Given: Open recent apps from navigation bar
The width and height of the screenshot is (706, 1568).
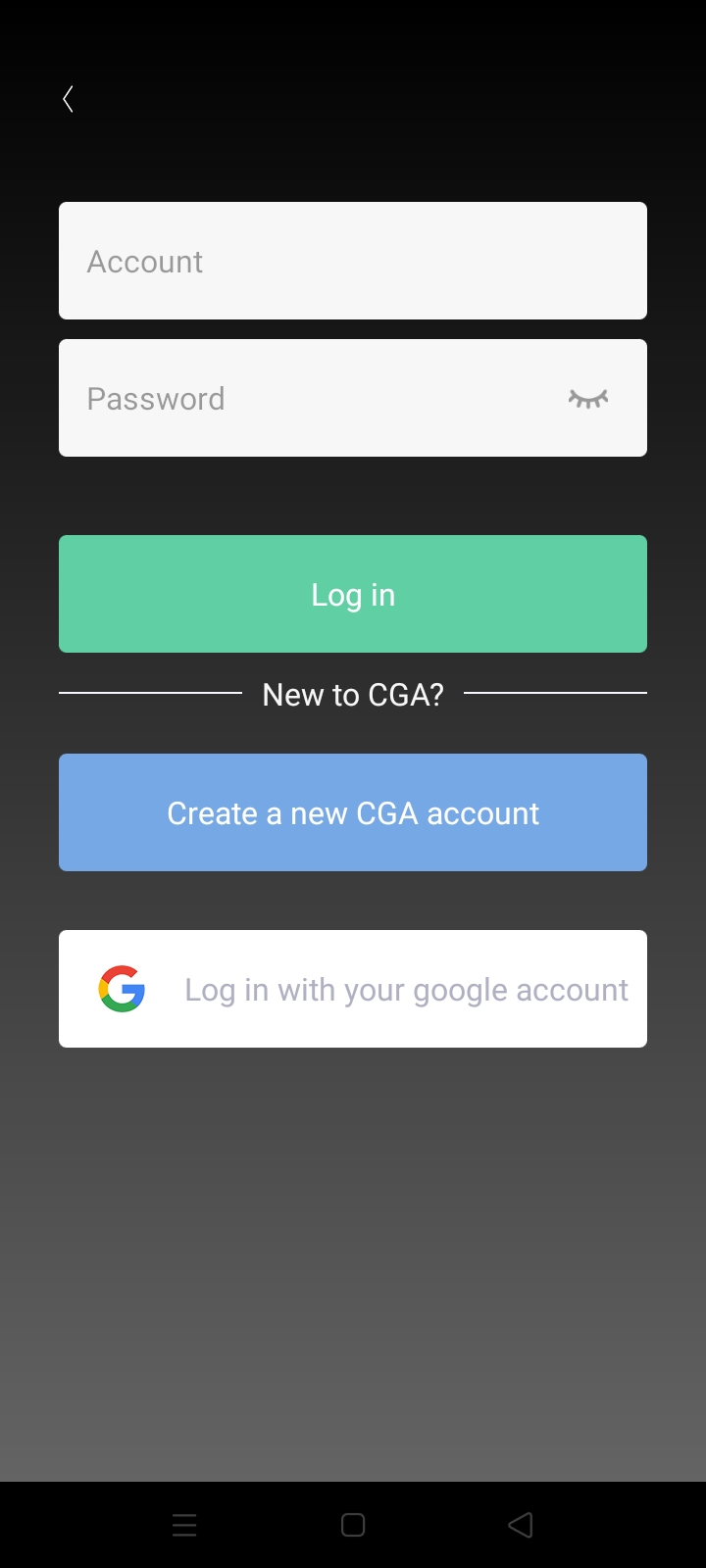Looking at the screenshot, I should (x=184, y=1525).
